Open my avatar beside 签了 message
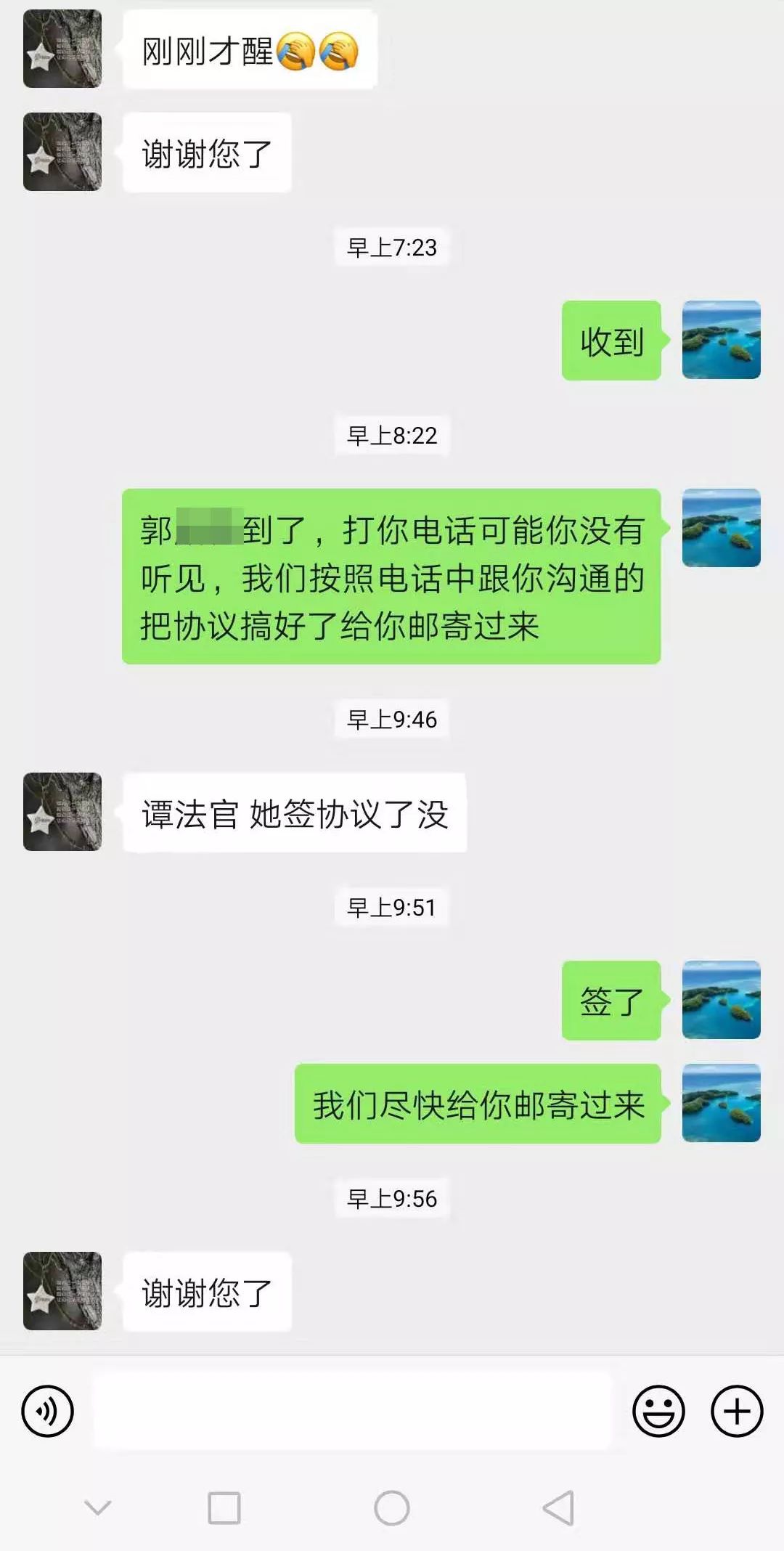This screenshot has height=1551, width=784. pos(721,1000)
